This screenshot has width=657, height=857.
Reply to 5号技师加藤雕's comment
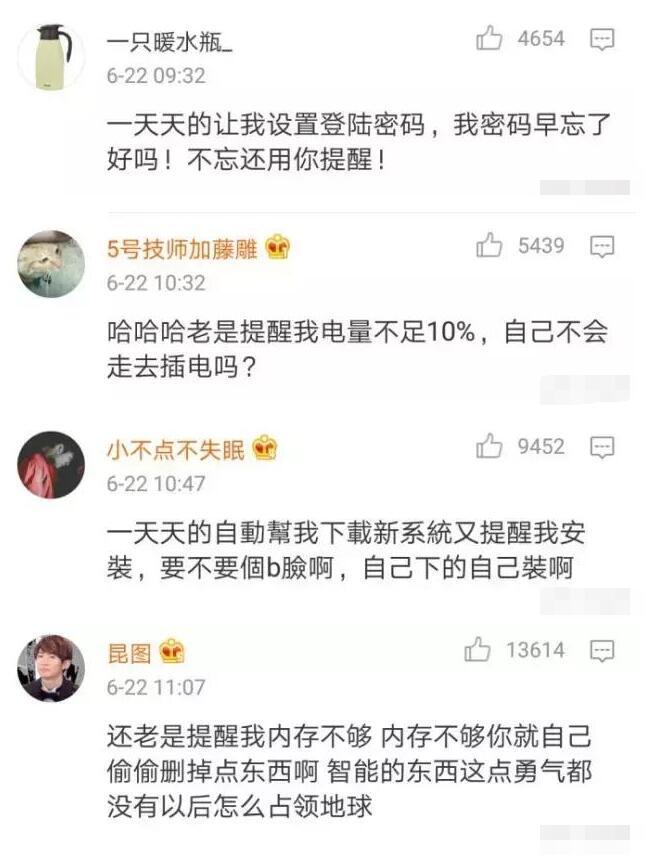(x=601, y=246)
